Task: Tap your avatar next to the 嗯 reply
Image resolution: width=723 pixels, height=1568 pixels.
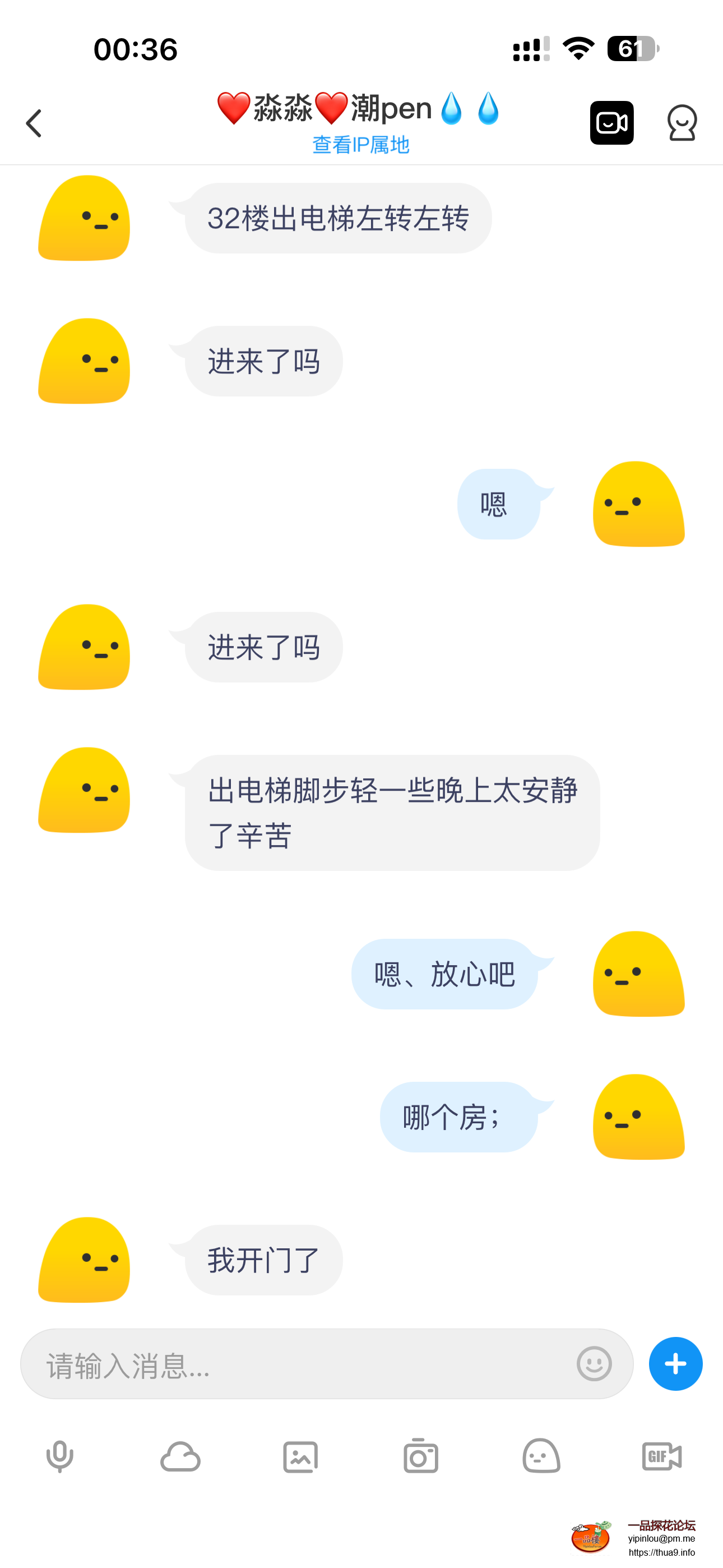Action: [x=638, y=506]
